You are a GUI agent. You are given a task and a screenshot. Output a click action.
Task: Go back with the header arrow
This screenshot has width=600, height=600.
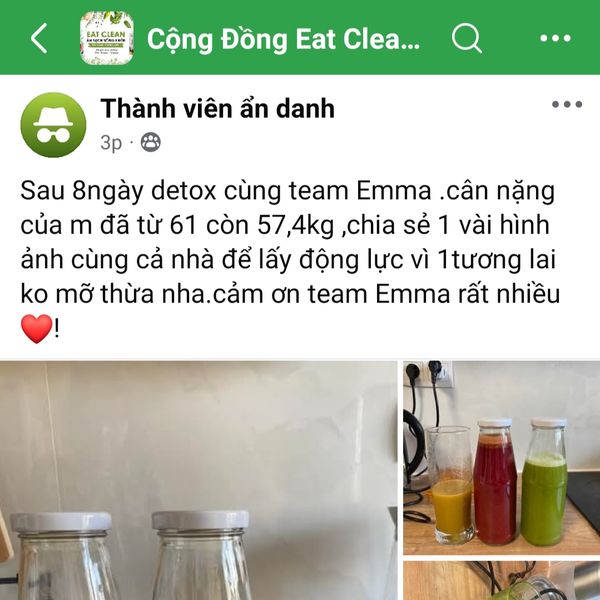pos(39,38)
